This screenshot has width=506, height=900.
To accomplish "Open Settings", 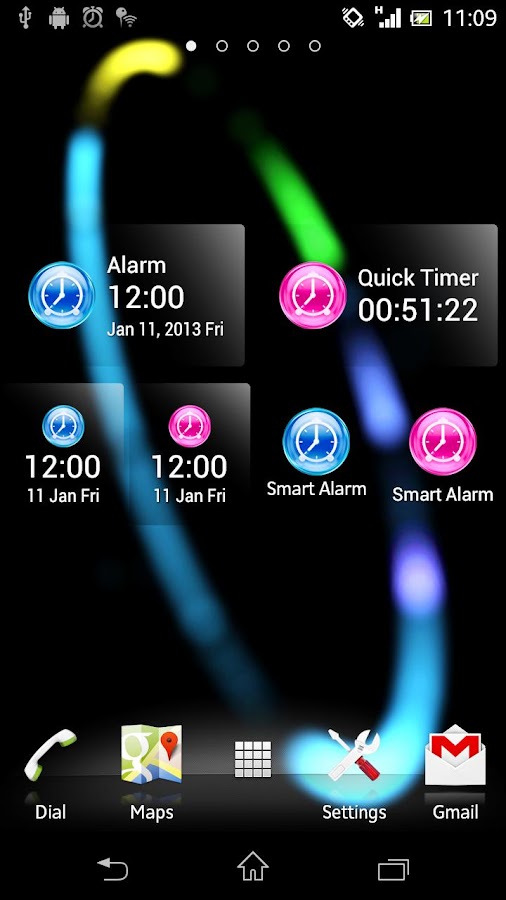I will [x=354, y=773].
